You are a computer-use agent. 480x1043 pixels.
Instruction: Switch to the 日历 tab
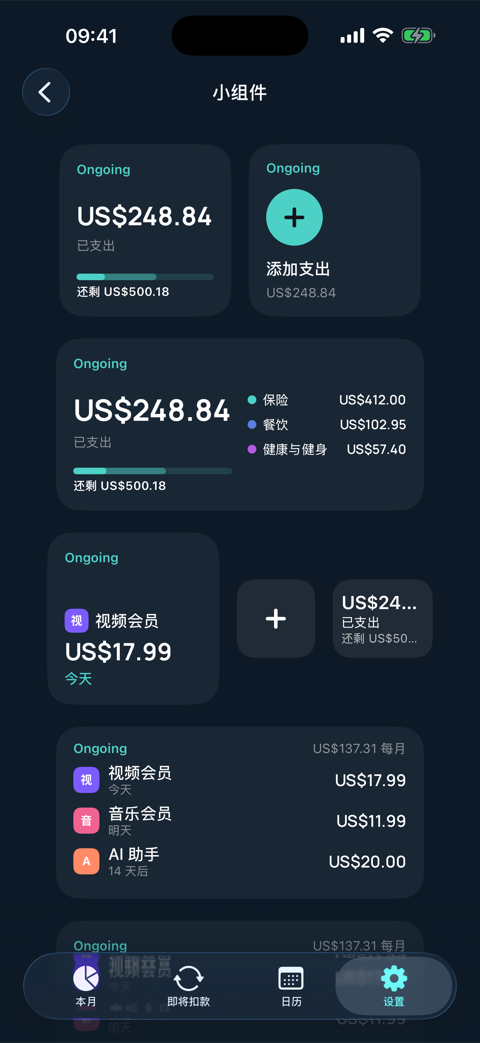291,986
